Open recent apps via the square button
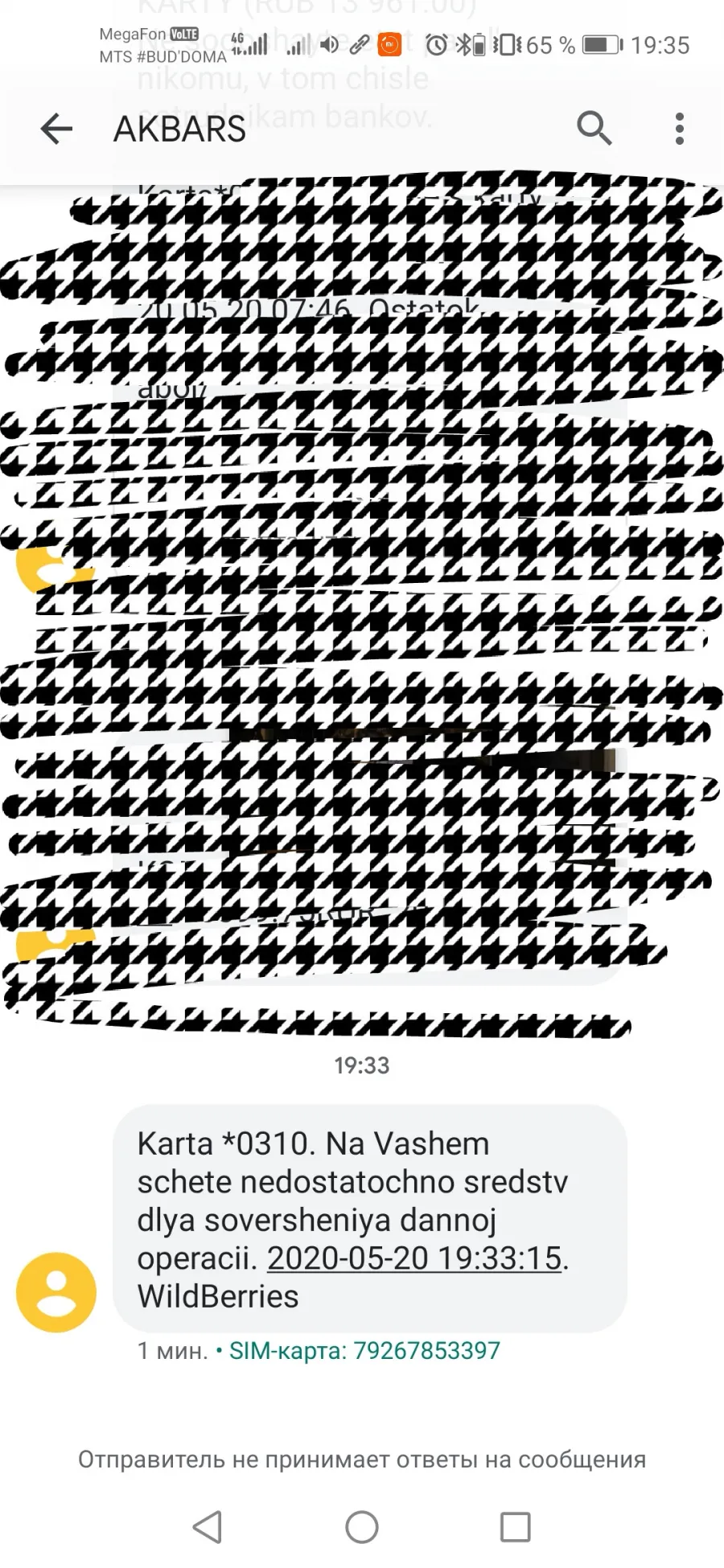The height and width of the screenshot is (1568, 724). pyautogui.click(x=515, y=1526)
